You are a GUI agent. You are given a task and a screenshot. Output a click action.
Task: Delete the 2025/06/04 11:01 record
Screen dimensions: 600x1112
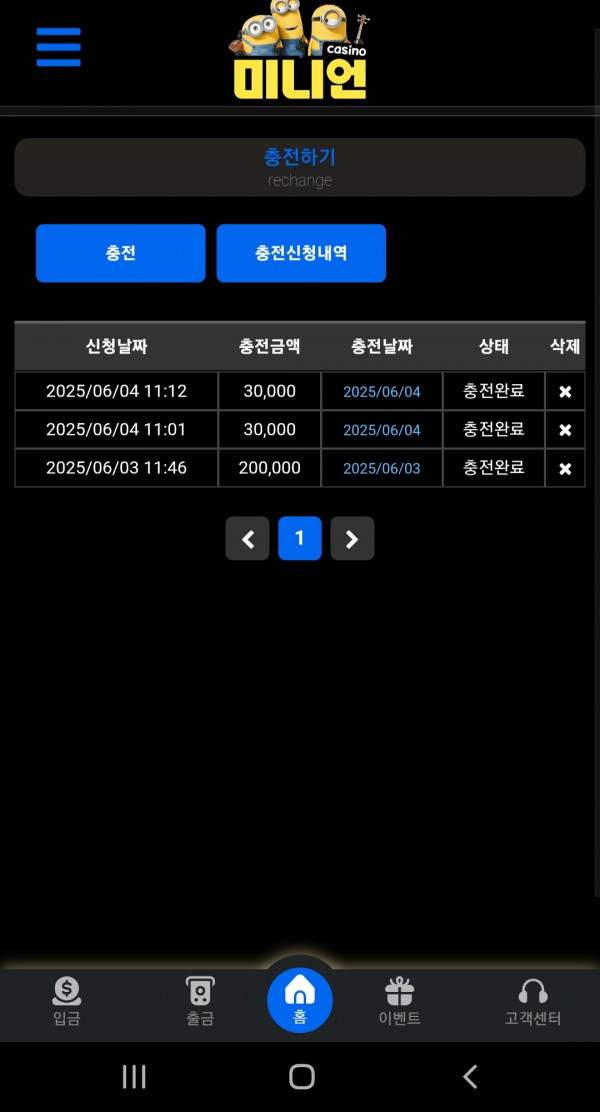click(x=565, y=430)
